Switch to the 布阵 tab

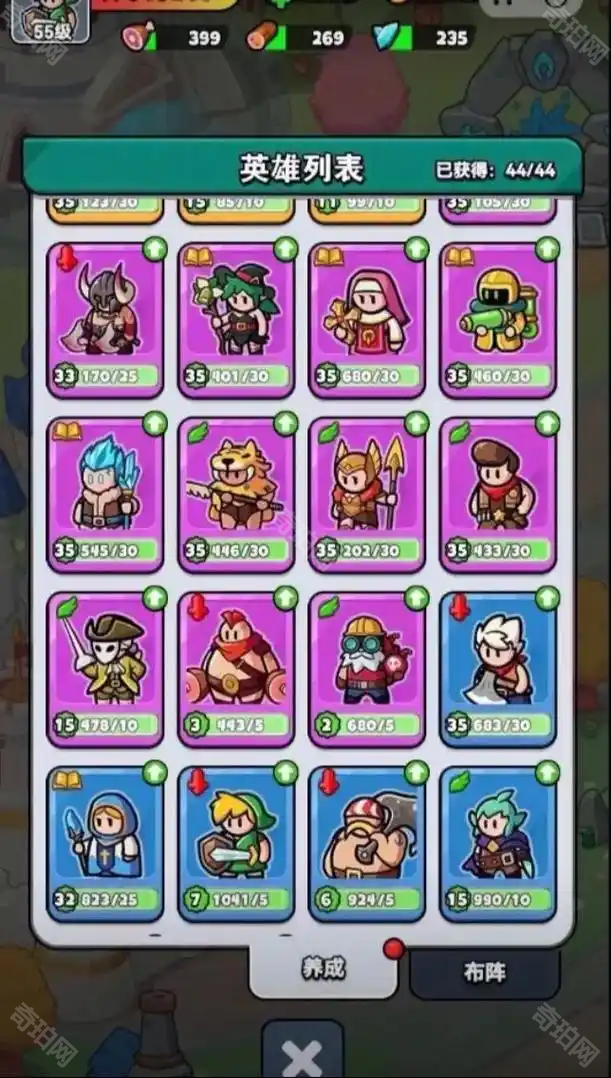click(x=484, y=972)
